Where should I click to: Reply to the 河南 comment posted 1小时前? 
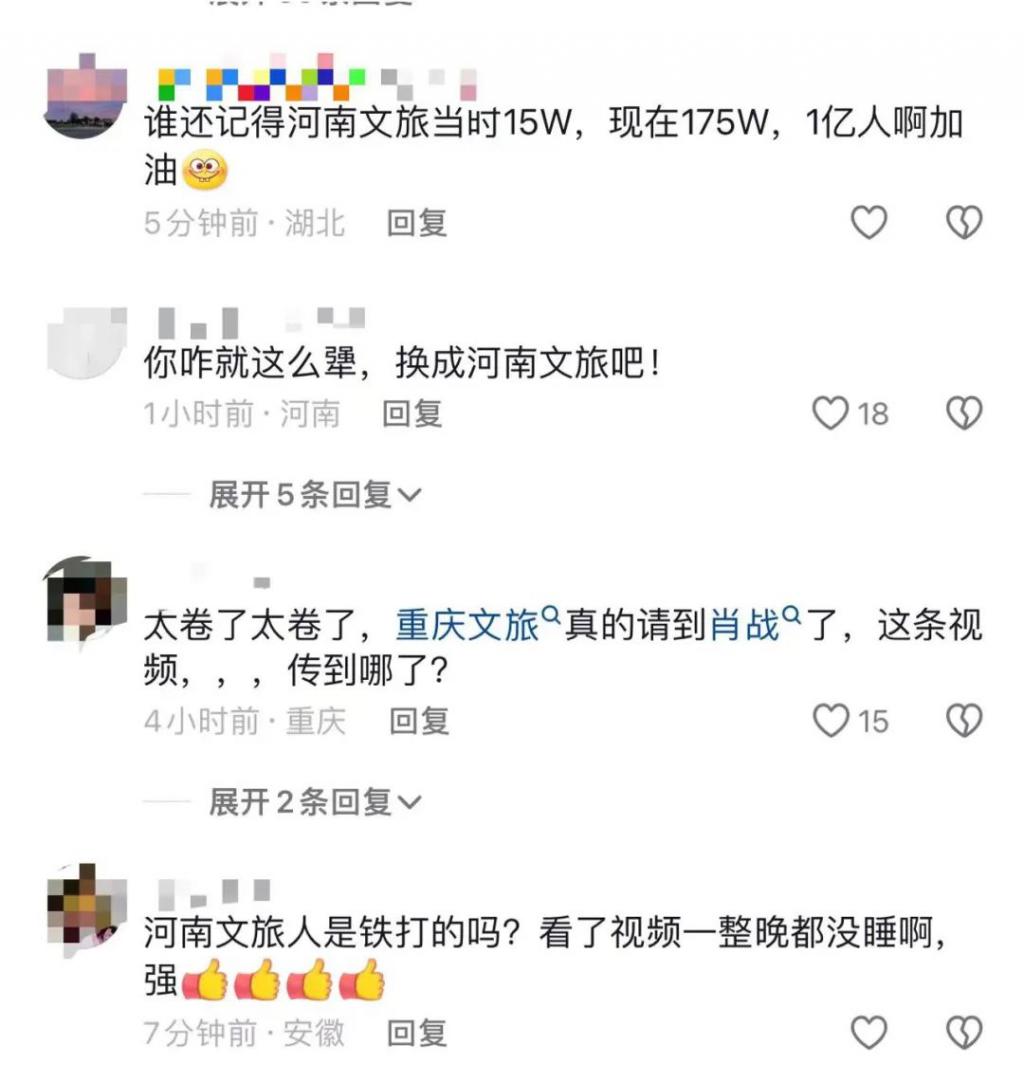[412, 413]
